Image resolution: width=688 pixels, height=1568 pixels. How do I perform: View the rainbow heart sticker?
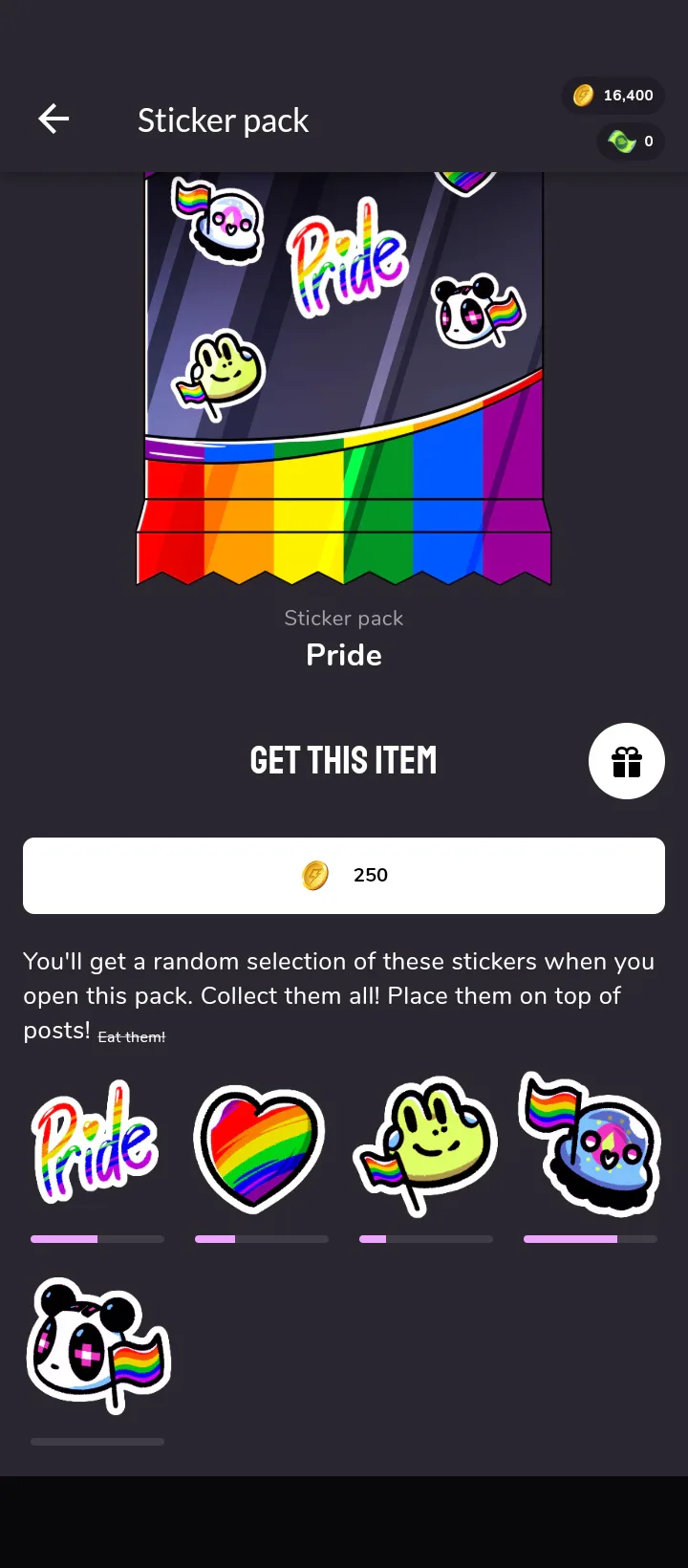click(x=260, y=1147)
